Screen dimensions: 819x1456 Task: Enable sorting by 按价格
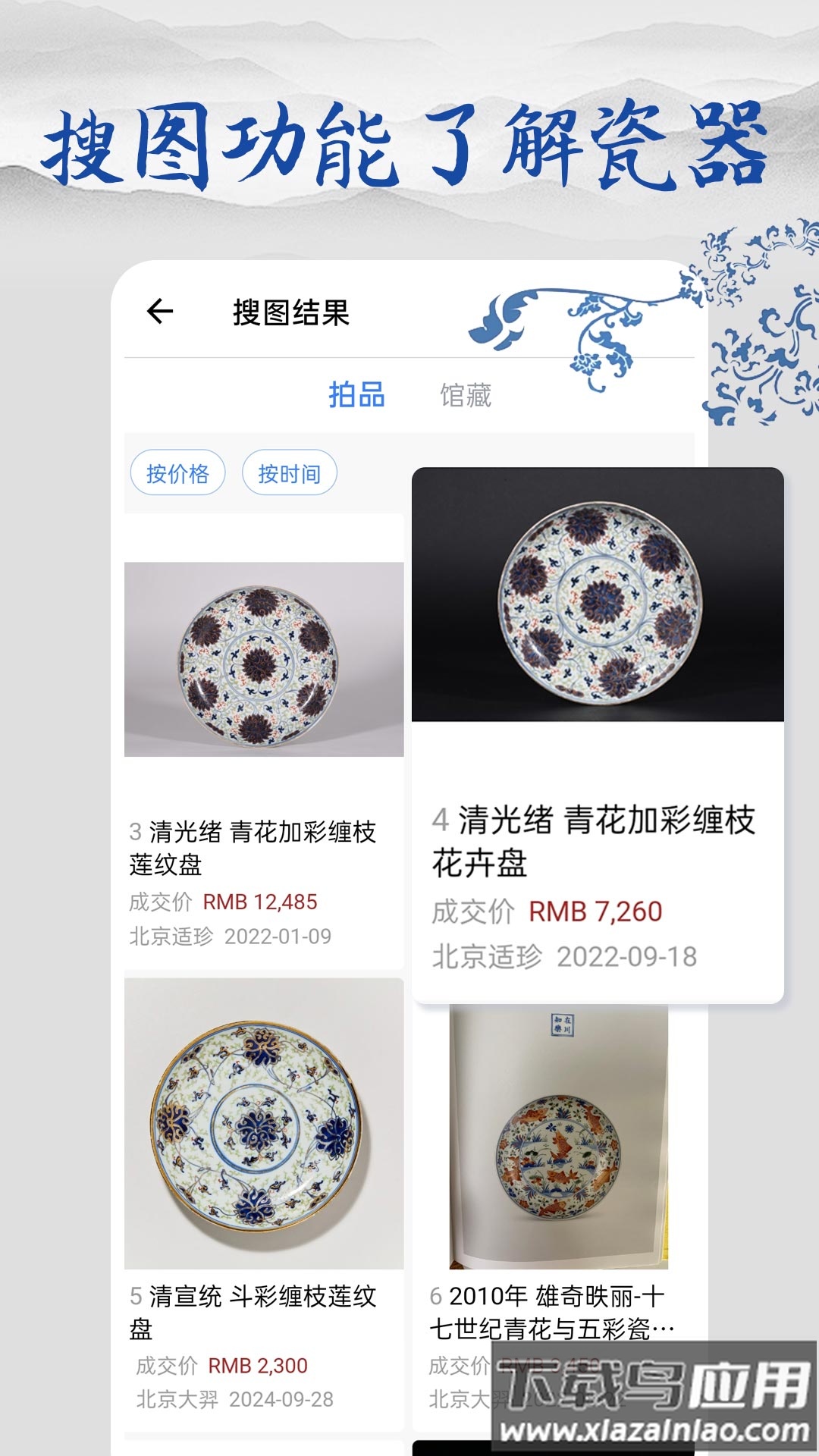click(x=178, y=472)
